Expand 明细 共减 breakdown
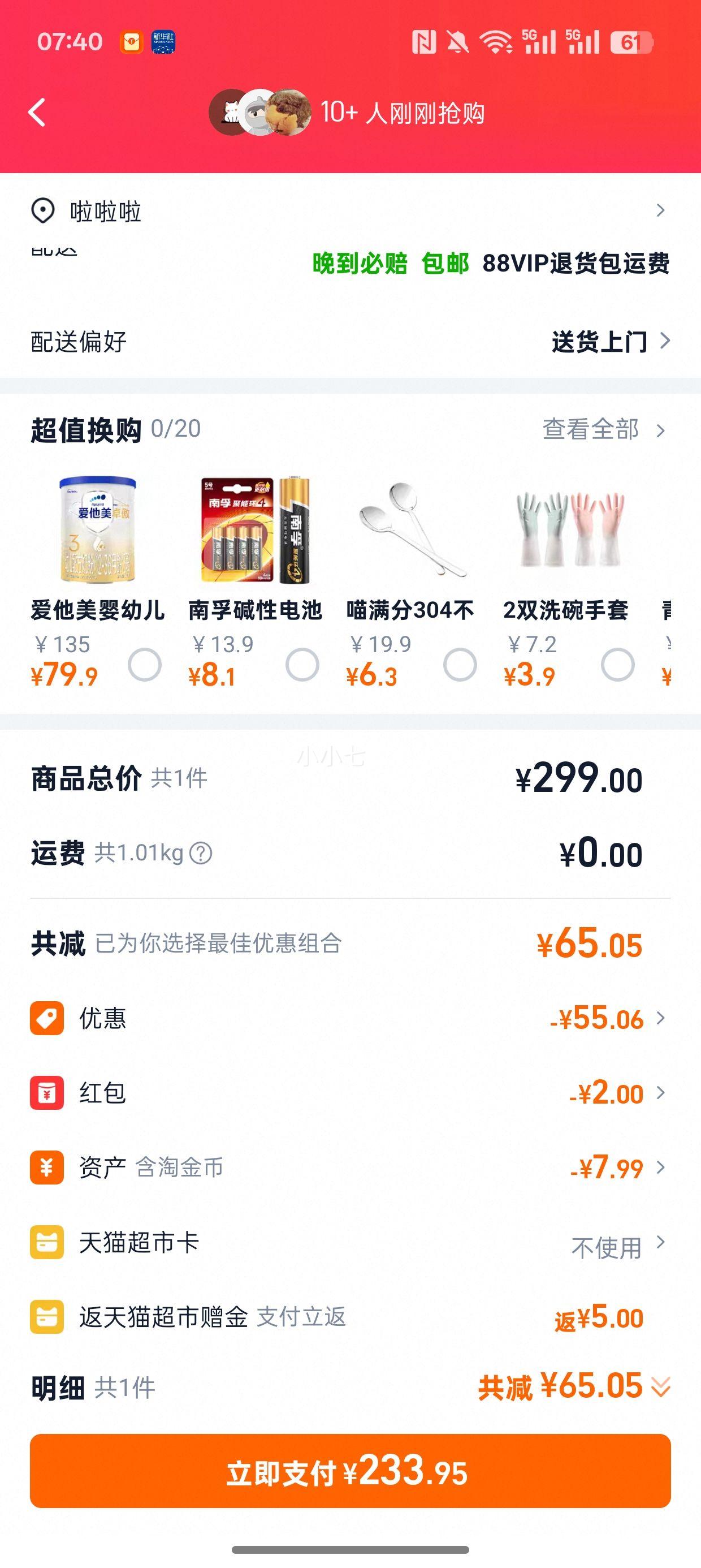The width and height of the screenshot is (701, 1568). (x=660, y=1387)
